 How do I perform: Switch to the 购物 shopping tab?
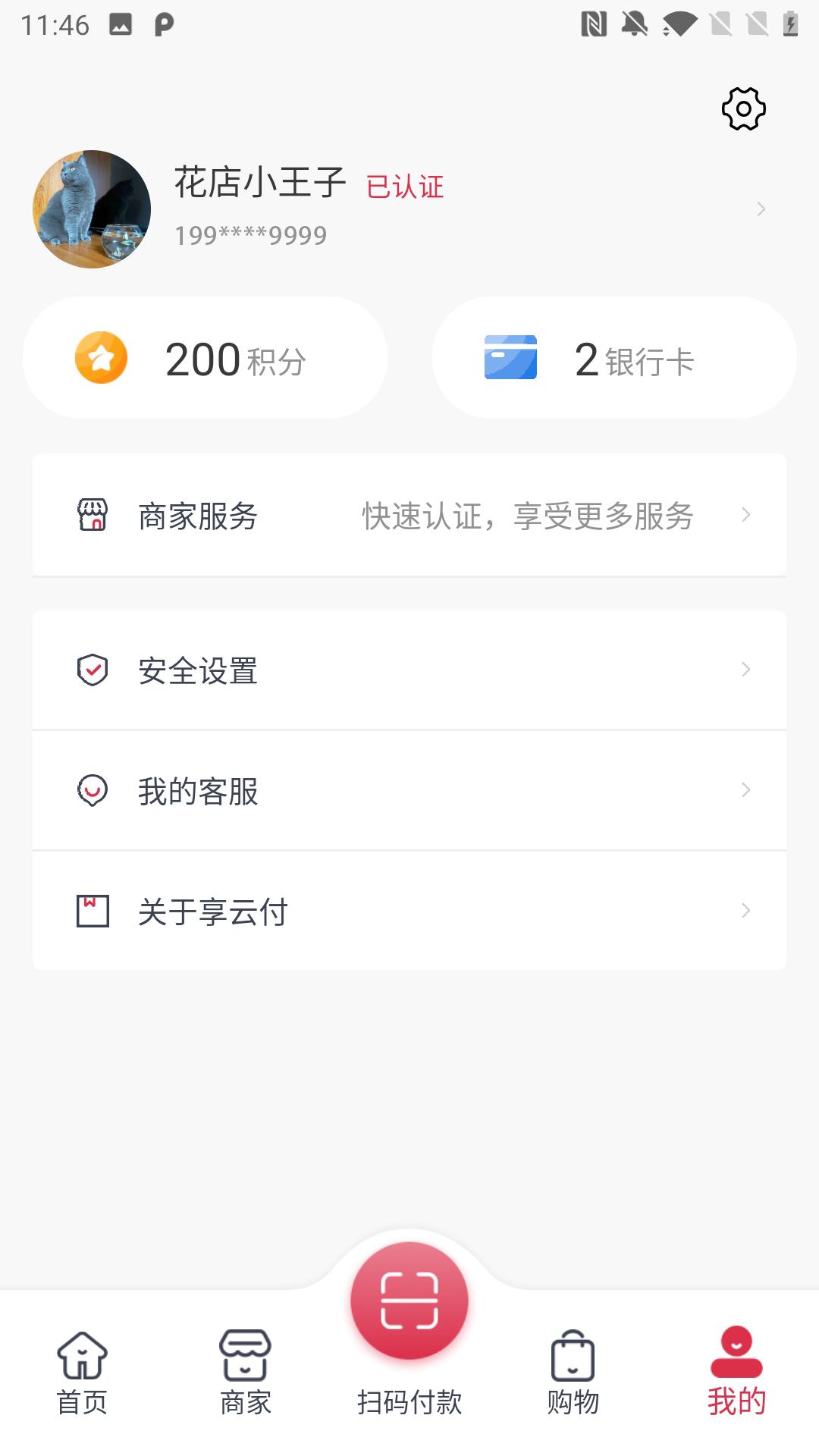coord(573,1373)
